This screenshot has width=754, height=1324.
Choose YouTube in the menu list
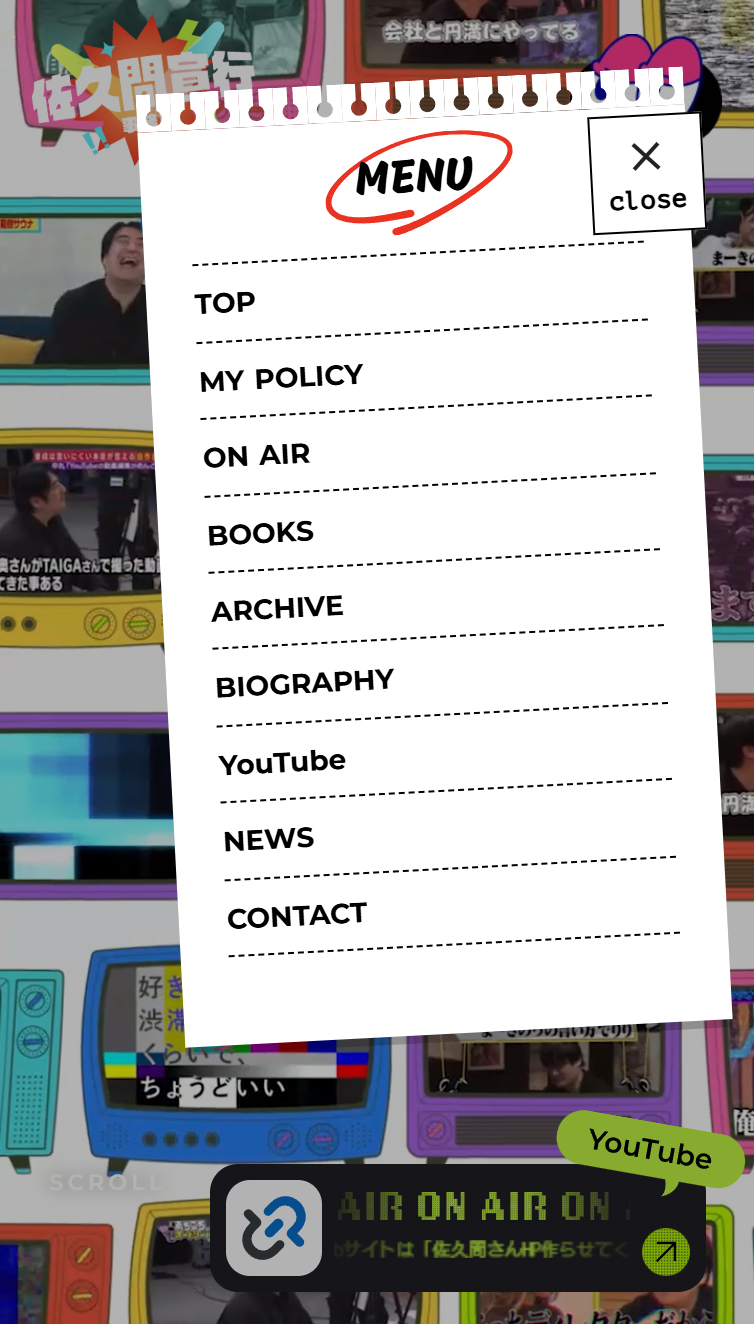coord(283,763)
